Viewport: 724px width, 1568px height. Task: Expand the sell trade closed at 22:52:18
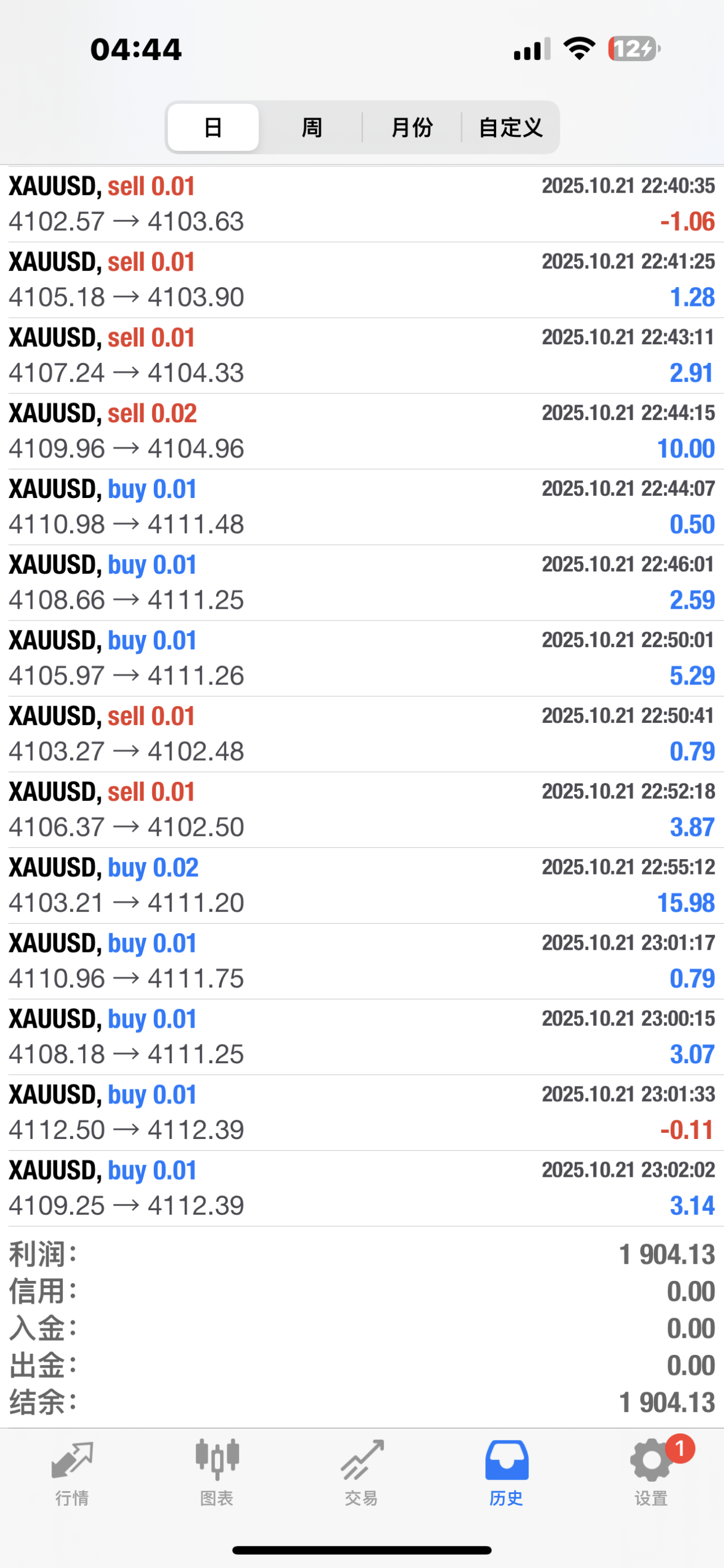point(361,809)
